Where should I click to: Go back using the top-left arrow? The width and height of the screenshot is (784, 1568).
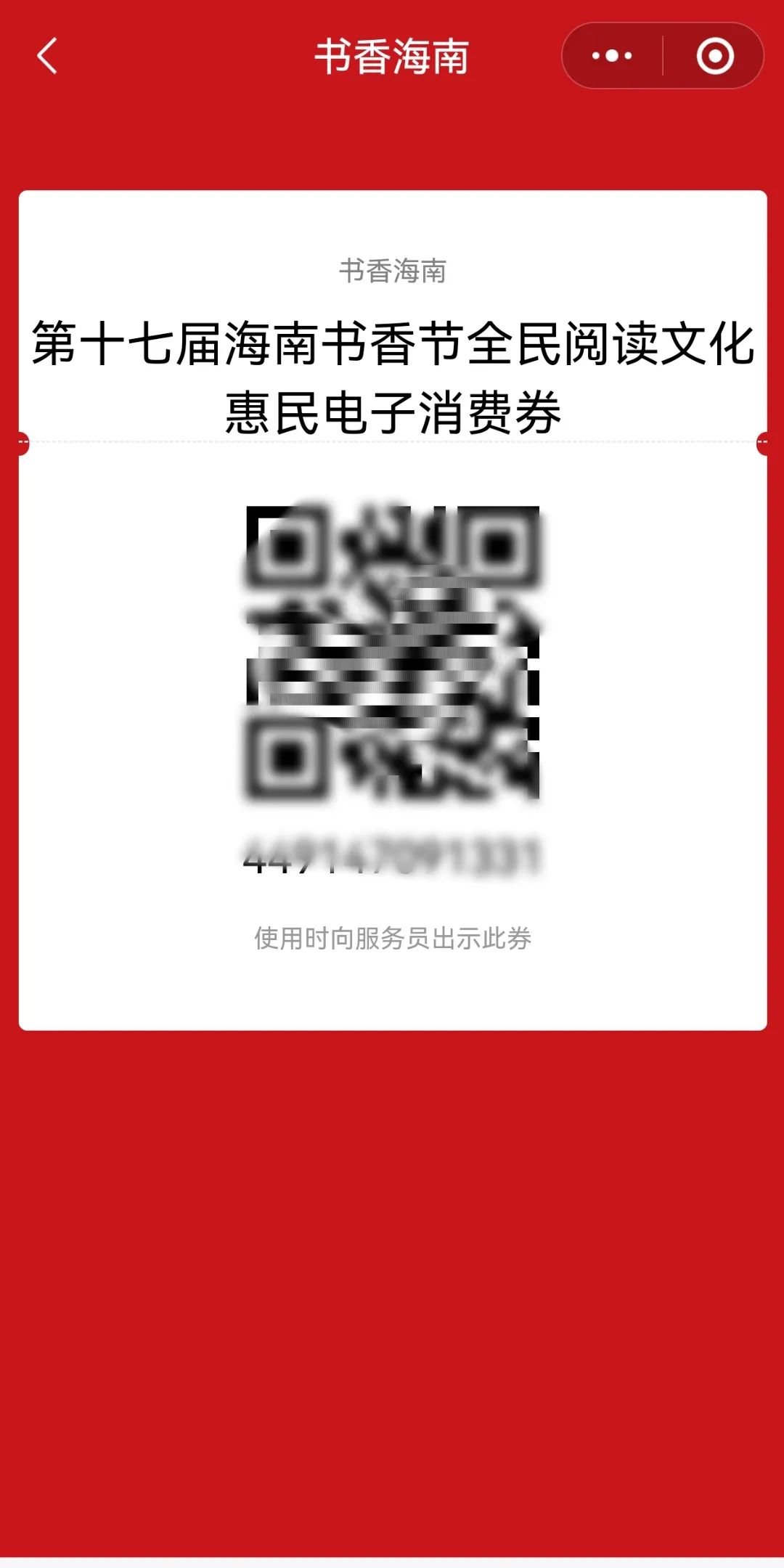pos(47,57)
